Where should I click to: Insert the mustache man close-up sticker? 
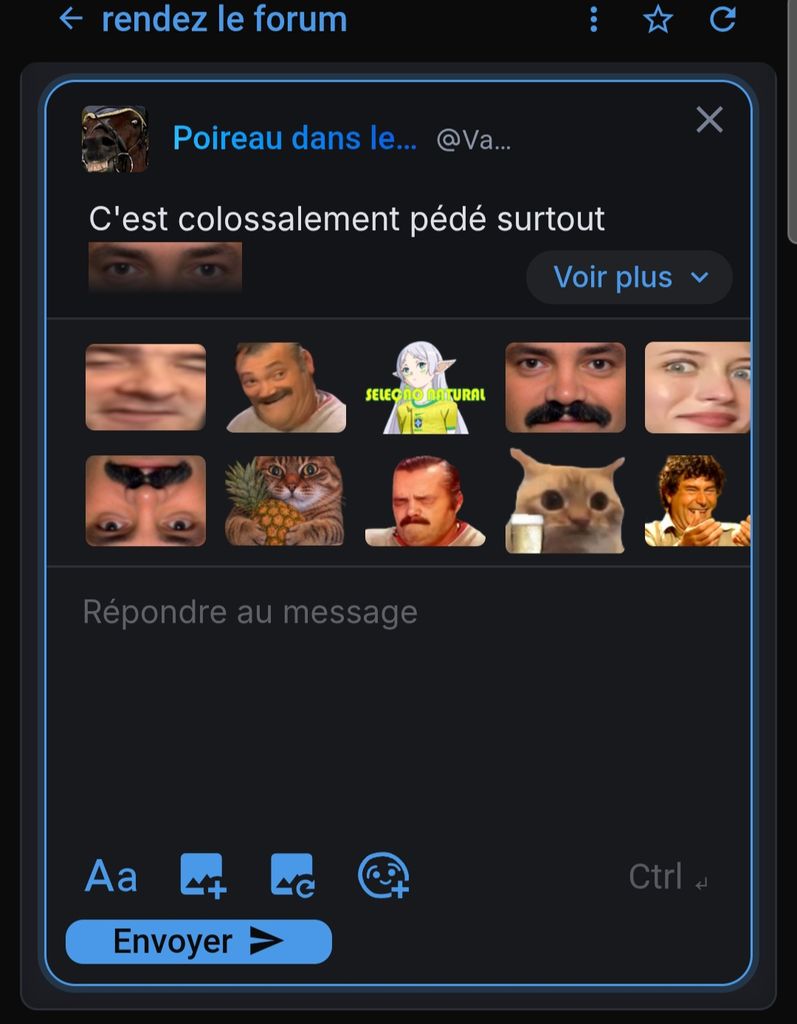pyautogui.click(x=566, y=387)
